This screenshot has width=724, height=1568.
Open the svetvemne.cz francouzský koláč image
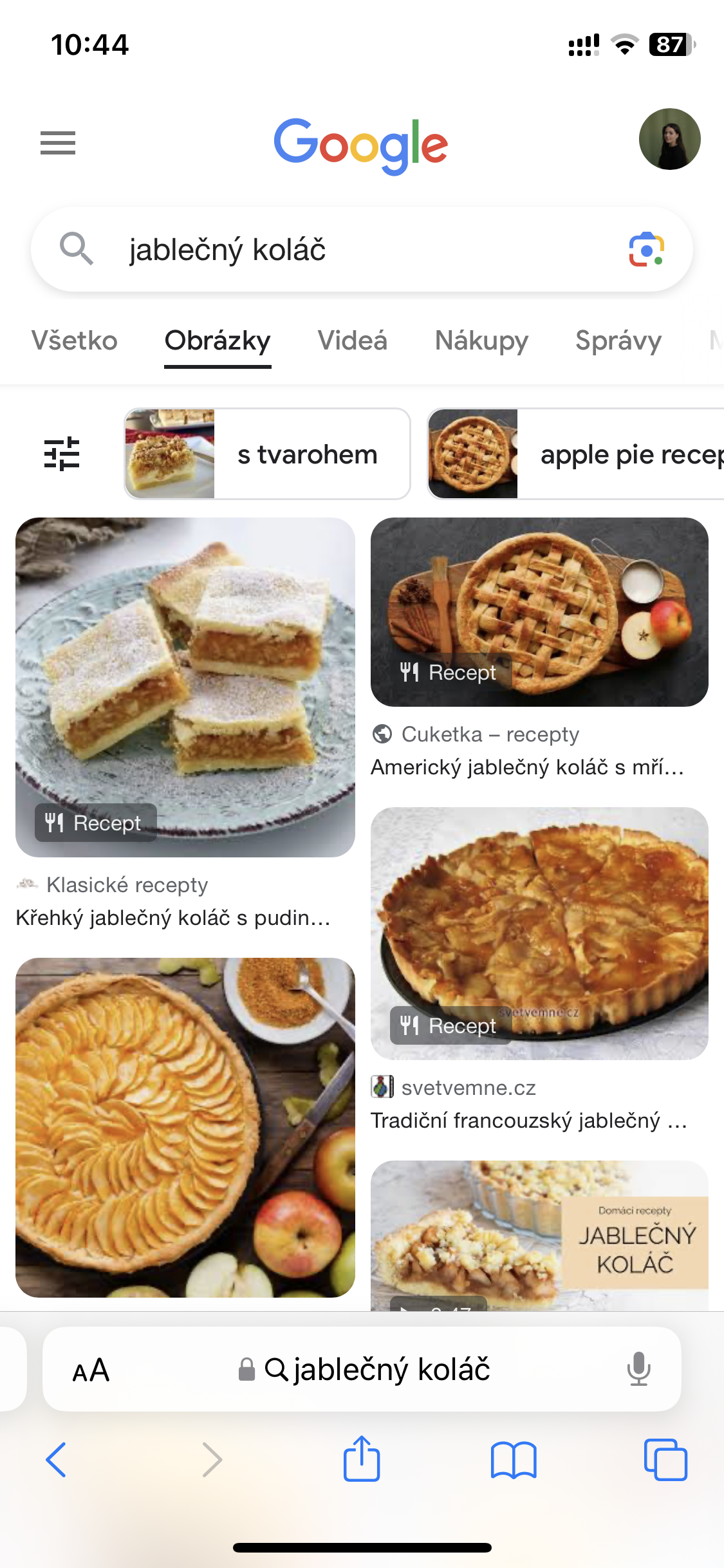pyautogui.click(x=539, y=933)
